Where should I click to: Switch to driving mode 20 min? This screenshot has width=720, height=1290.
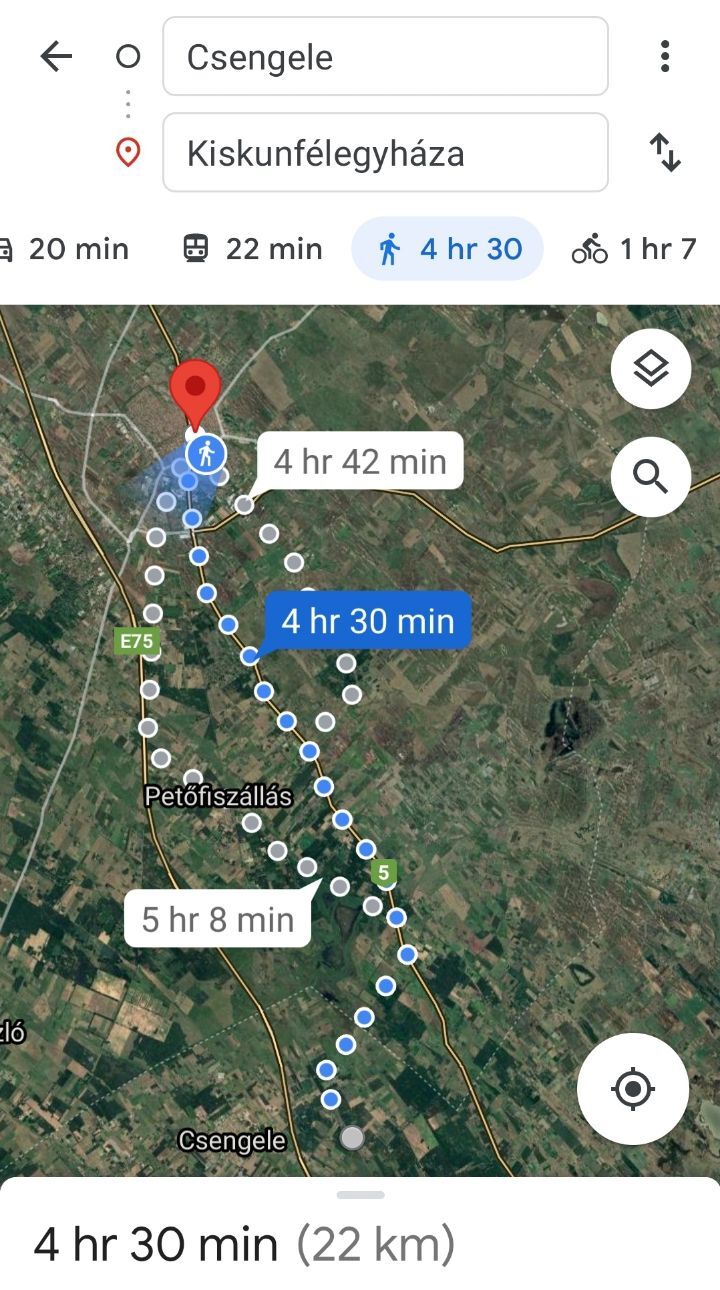click(x=65, y=249)
